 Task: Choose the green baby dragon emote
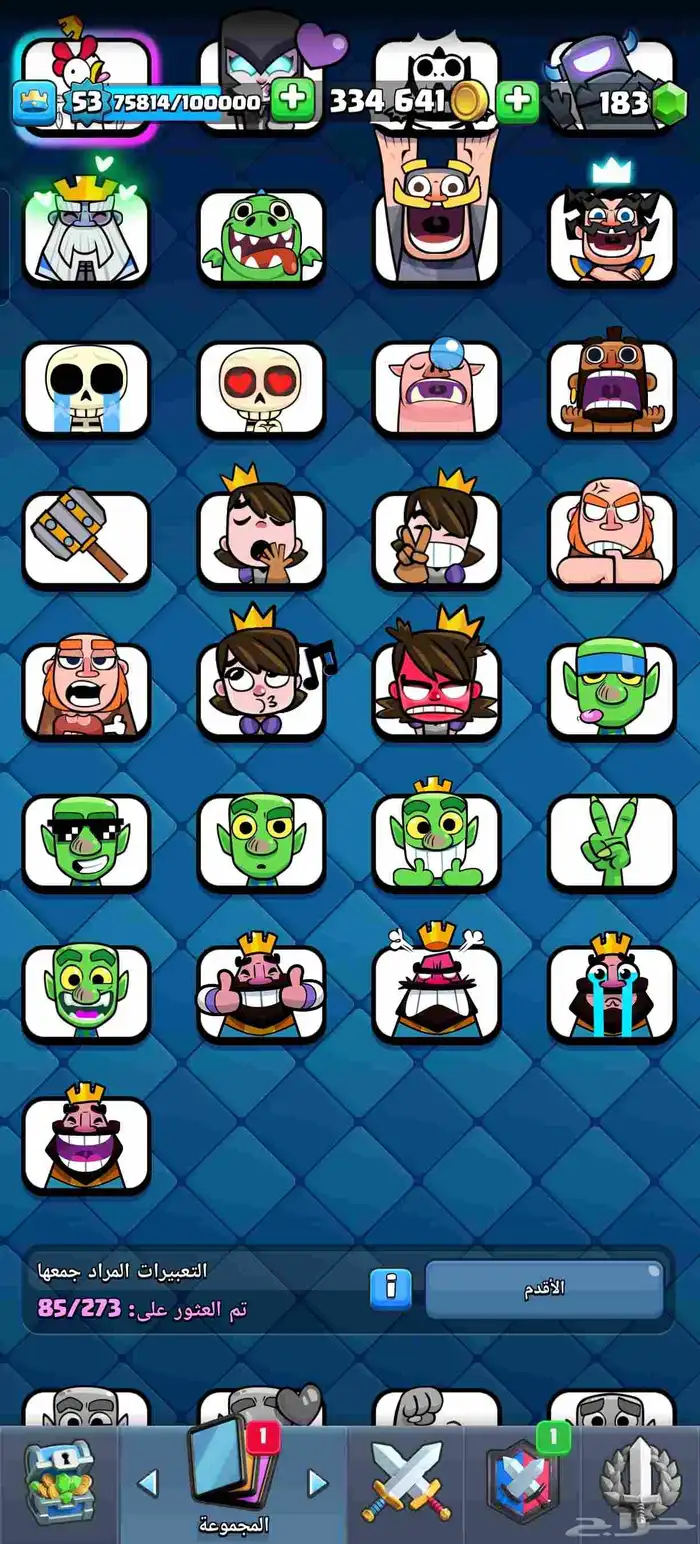tap(261, 237)
